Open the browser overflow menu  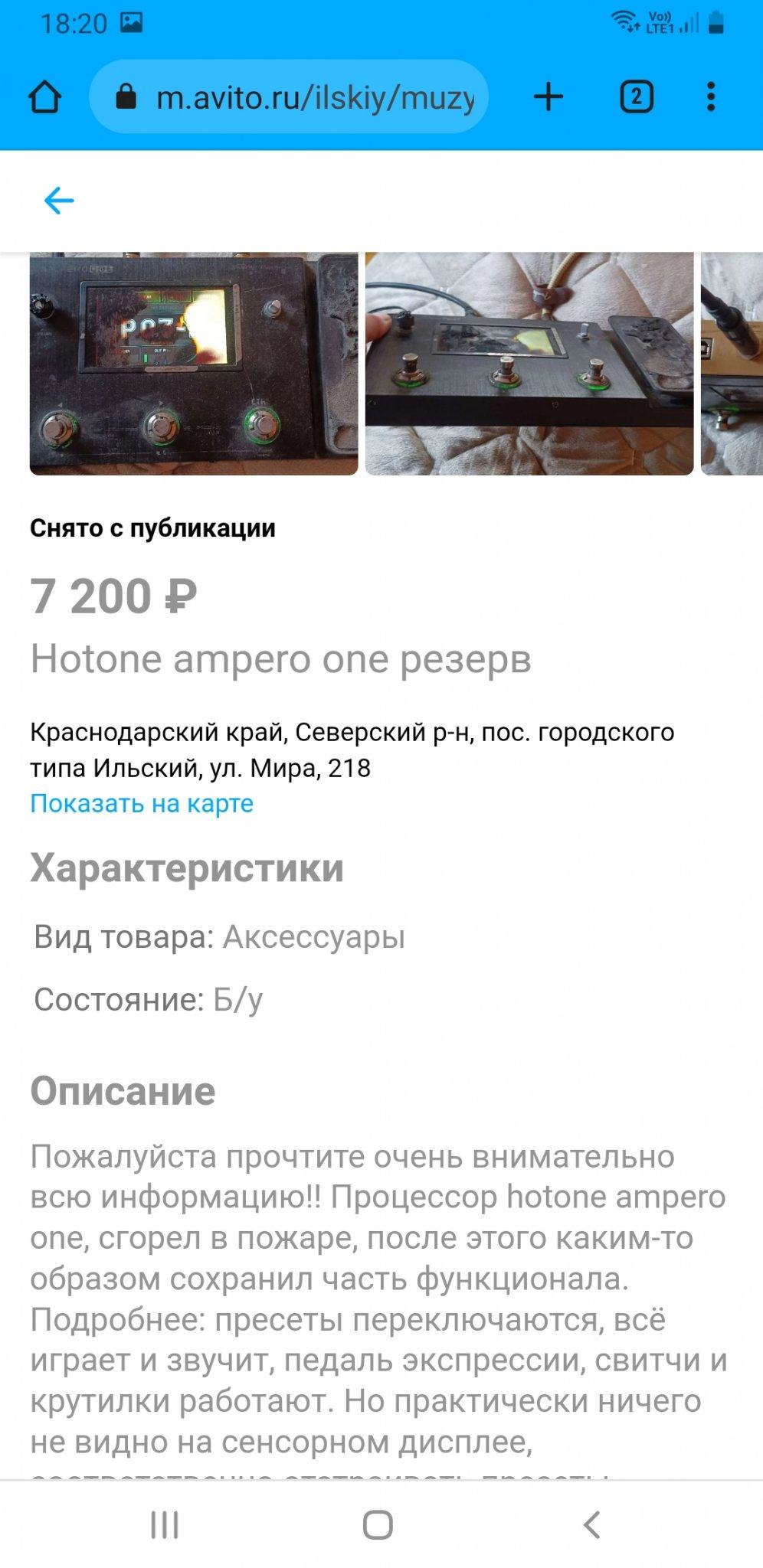(711, 97)
